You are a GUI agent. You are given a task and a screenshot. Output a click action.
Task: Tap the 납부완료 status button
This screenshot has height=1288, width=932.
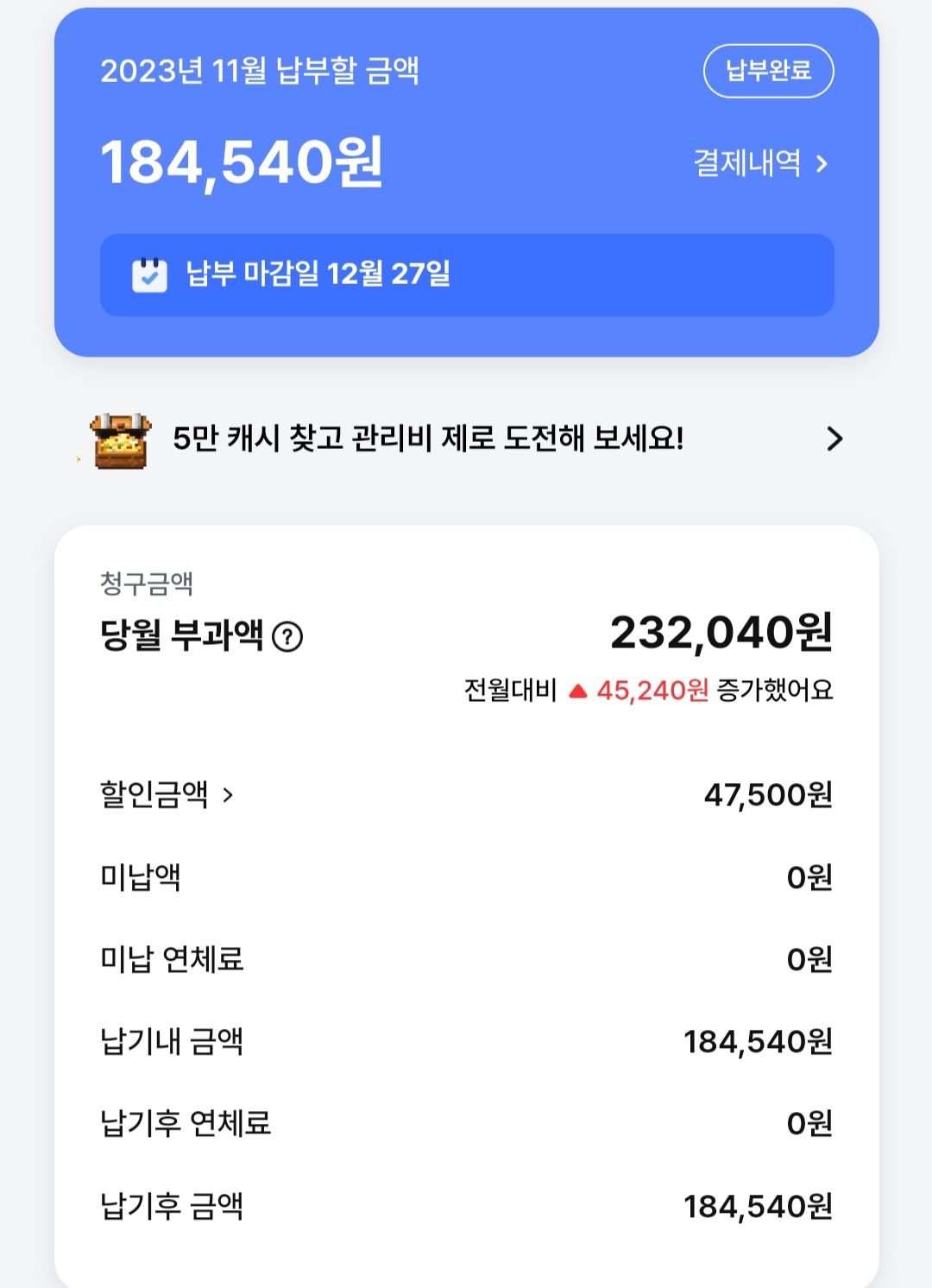768,71
